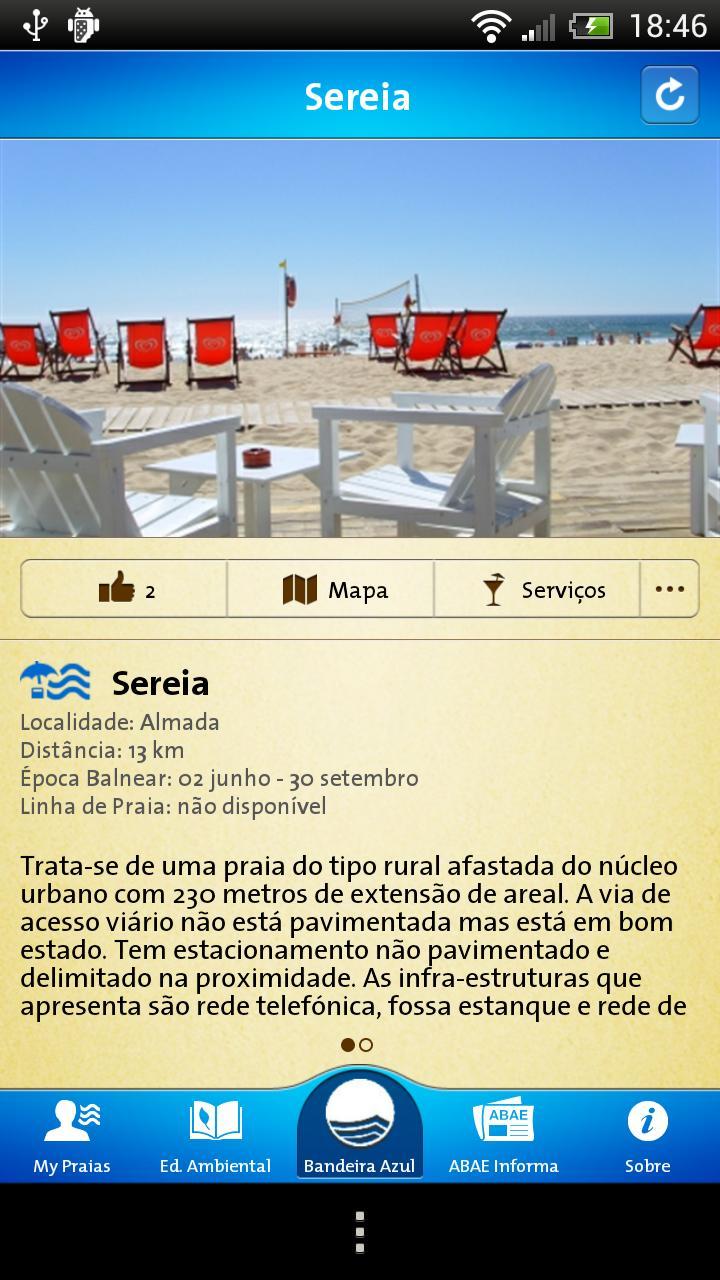This screenshot has width=720, height=1280.
Task: Like the Sereia beach
Action: click(x=125, y=590)
